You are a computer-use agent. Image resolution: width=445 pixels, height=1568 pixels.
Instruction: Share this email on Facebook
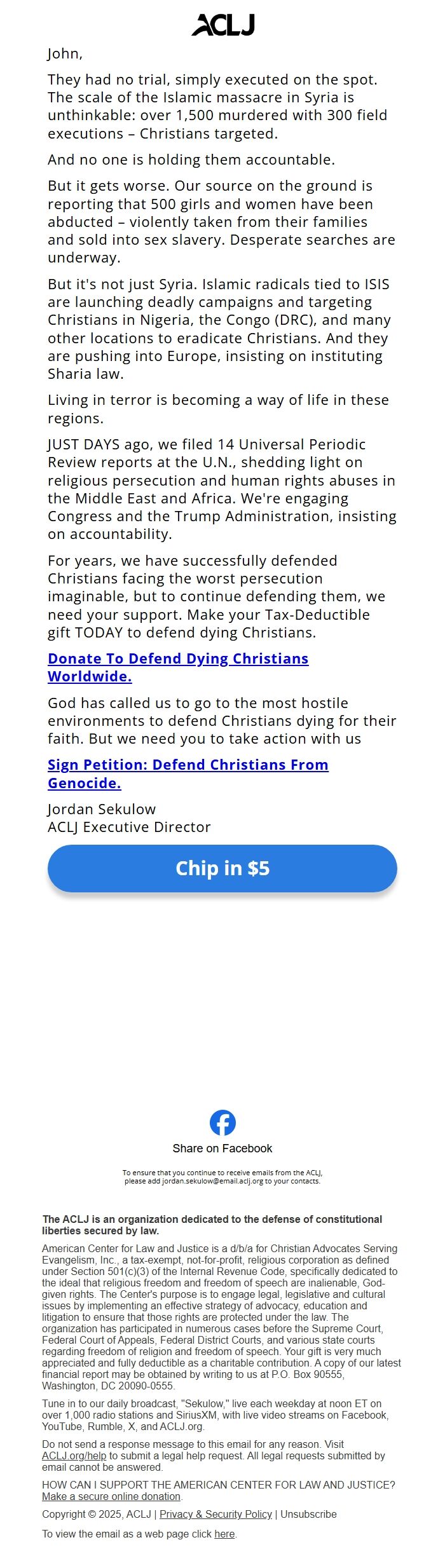pyautogui.click(x=222, y=1123)
